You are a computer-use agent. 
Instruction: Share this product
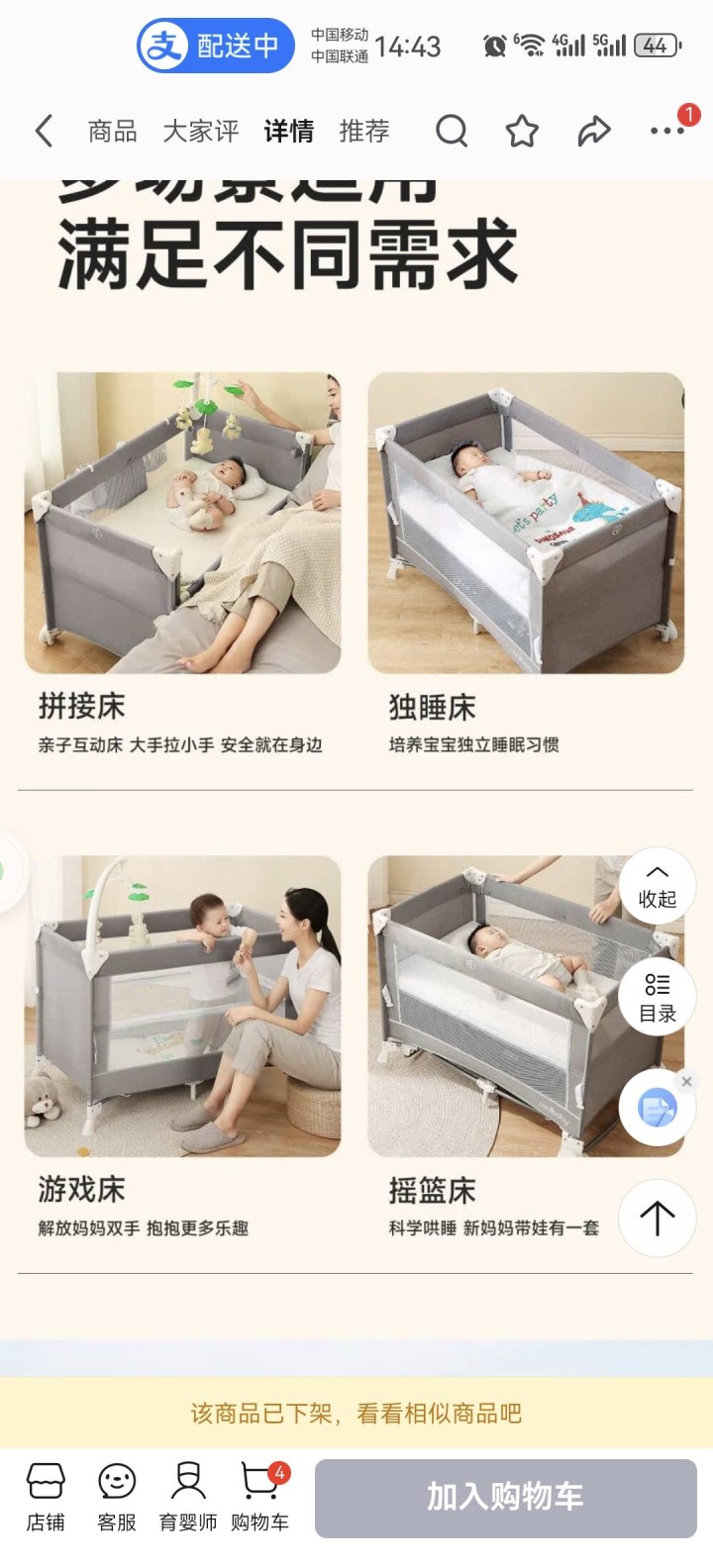coord(593,131)
